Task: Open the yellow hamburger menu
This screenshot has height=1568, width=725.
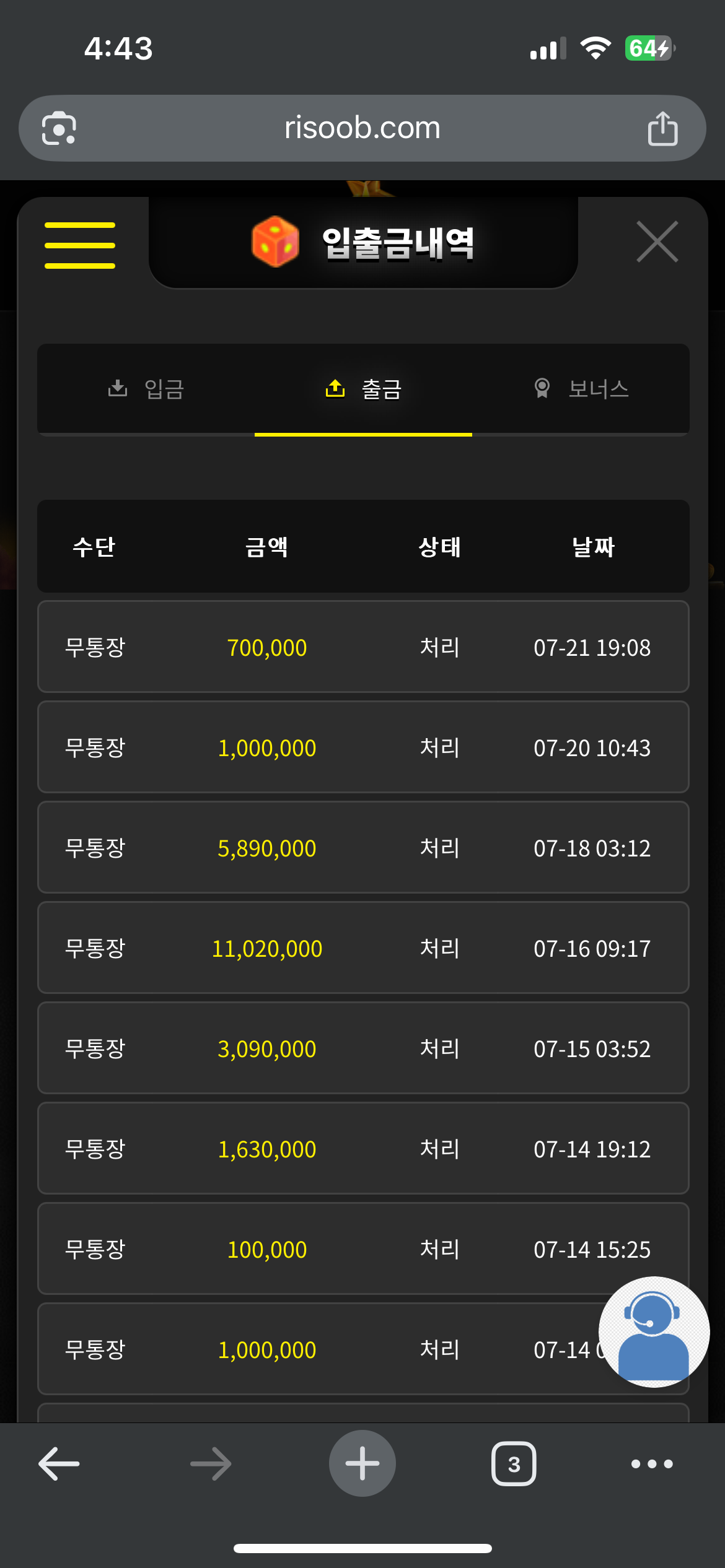Action: 80,245
